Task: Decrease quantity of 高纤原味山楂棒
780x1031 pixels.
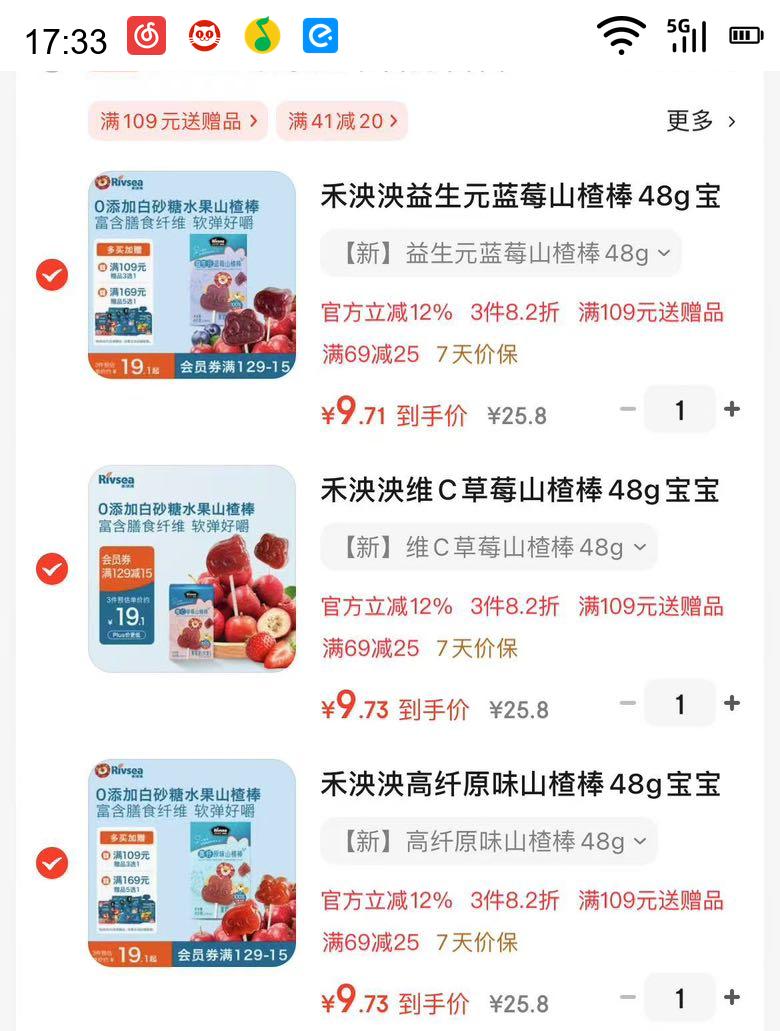Action: [628, 997]
